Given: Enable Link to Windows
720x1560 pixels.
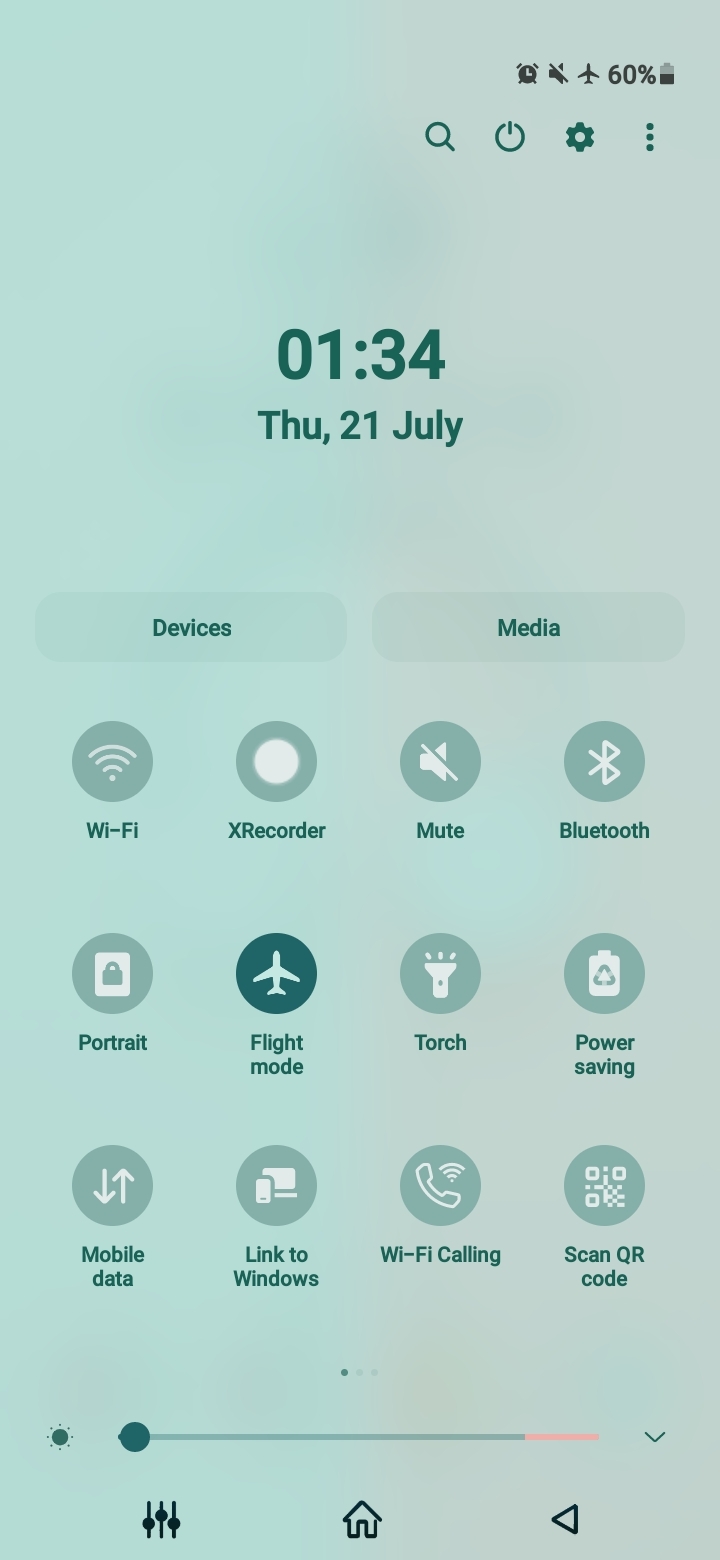Looking at the screenshot, I should 276,1185.
